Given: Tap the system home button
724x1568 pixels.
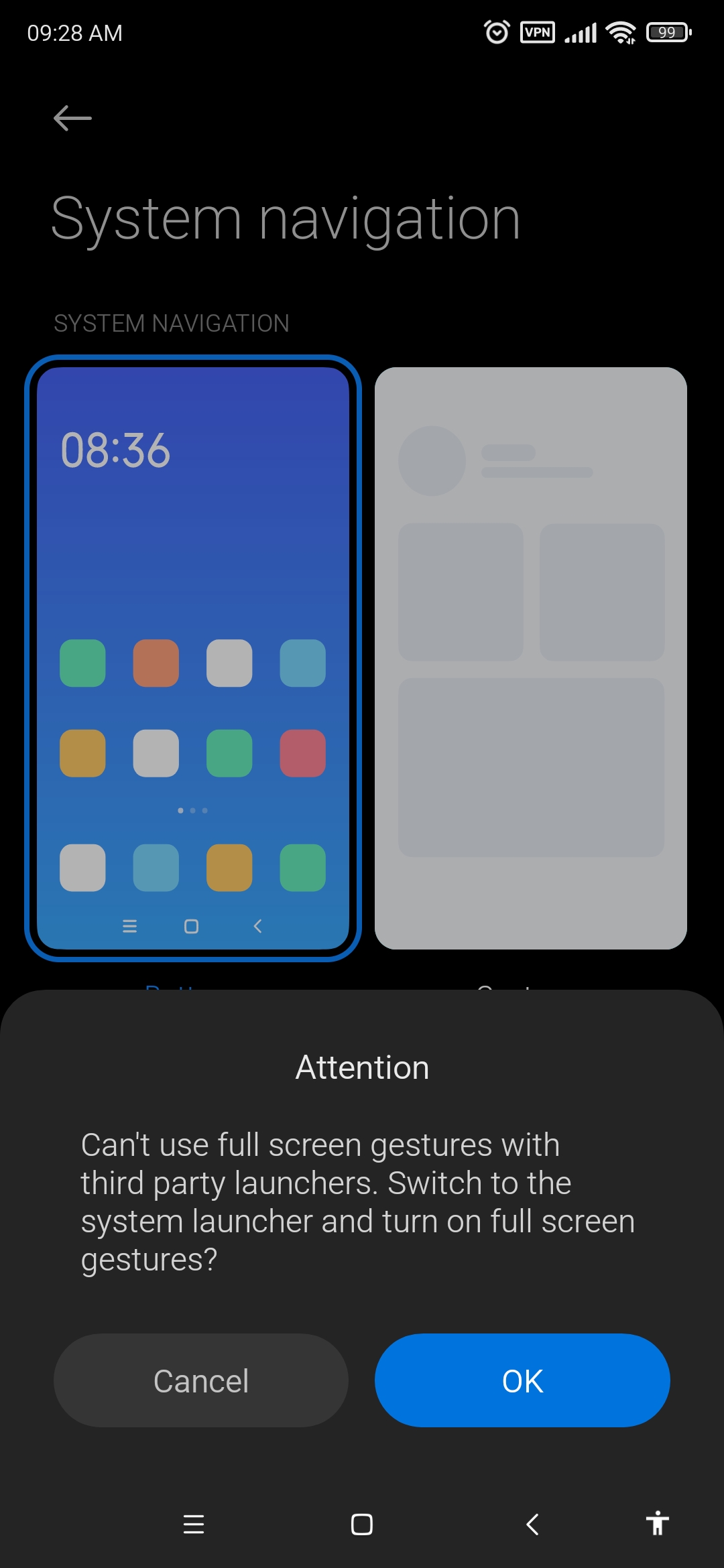Looking at the screenshot, I should pos(362,1524).
